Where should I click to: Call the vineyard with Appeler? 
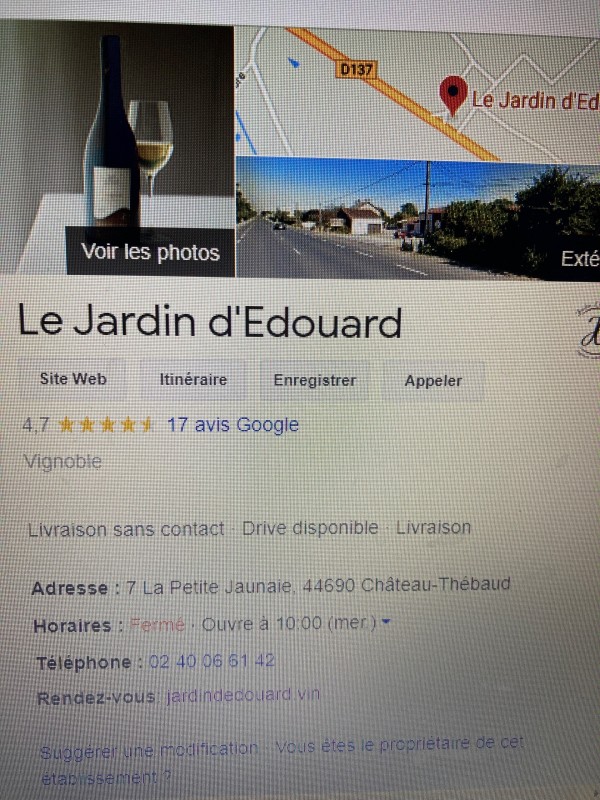pyautogui.click(x=433, y=381)
